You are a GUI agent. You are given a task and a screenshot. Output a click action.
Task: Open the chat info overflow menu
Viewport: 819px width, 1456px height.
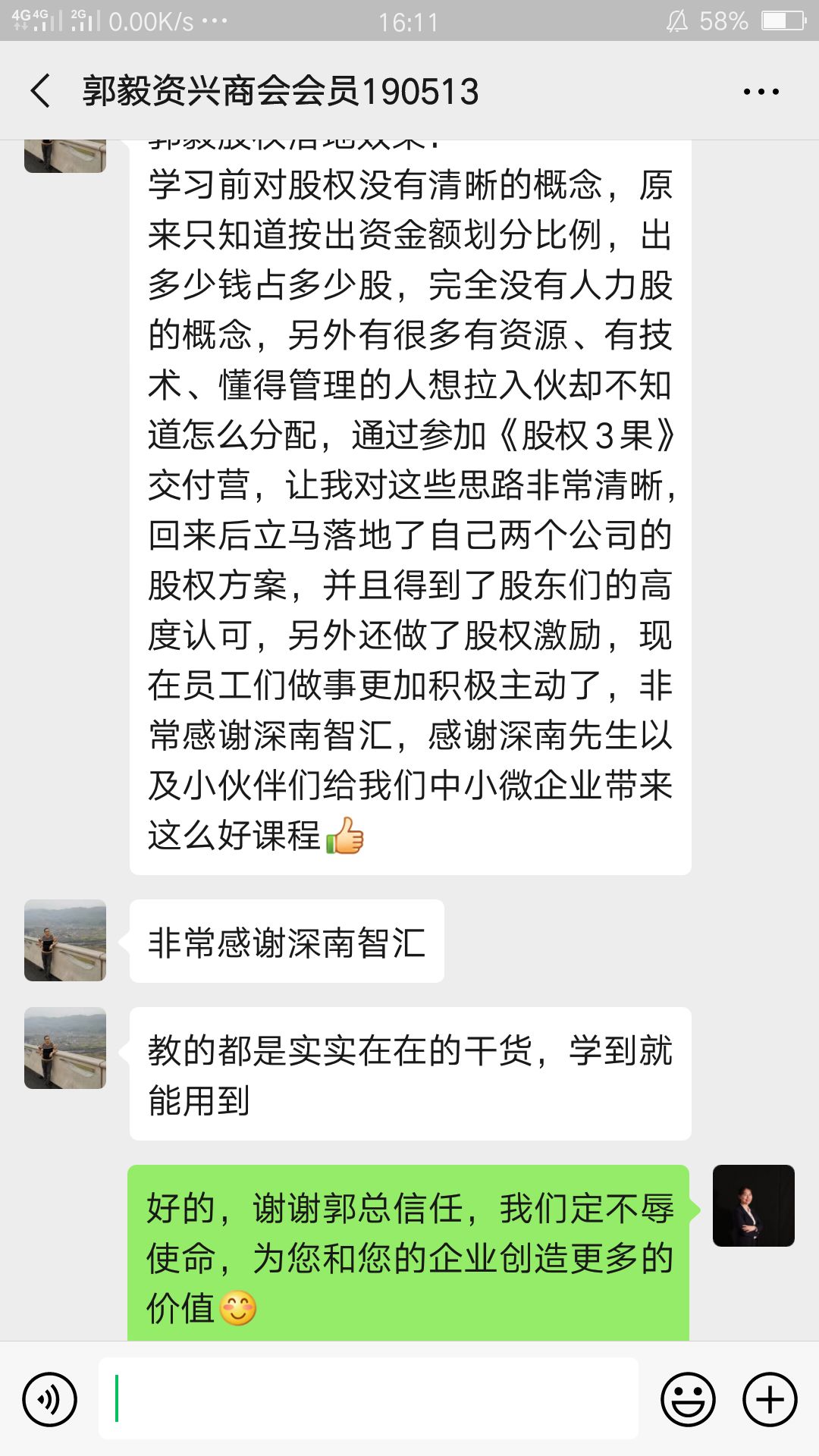tap(761, 92)
